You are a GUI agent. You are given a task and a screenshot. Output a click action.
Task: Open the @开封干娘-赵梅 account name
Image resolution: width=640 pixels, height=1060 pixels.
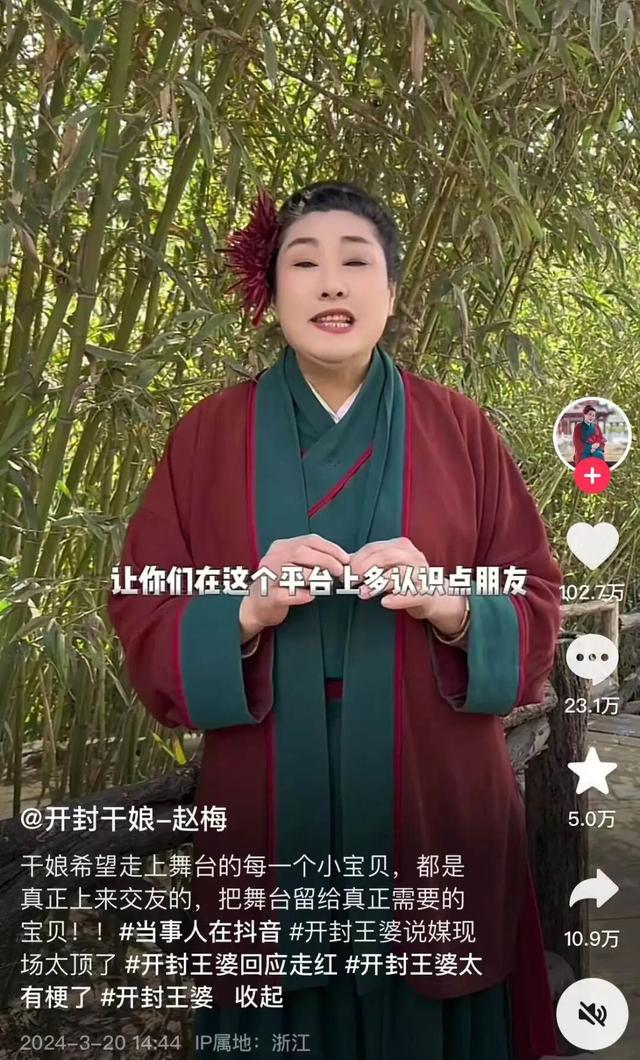[x=127, y=820]
